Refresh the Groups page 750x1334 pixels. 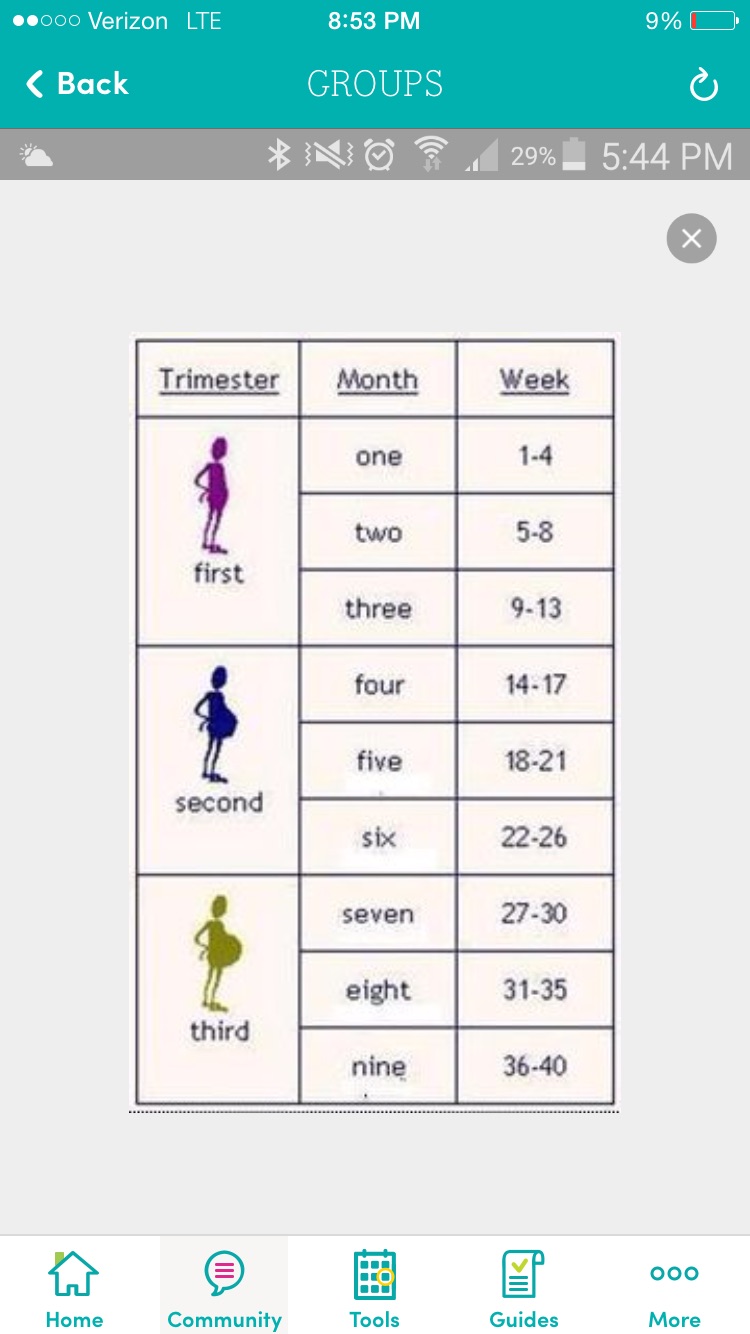(704, 86)
